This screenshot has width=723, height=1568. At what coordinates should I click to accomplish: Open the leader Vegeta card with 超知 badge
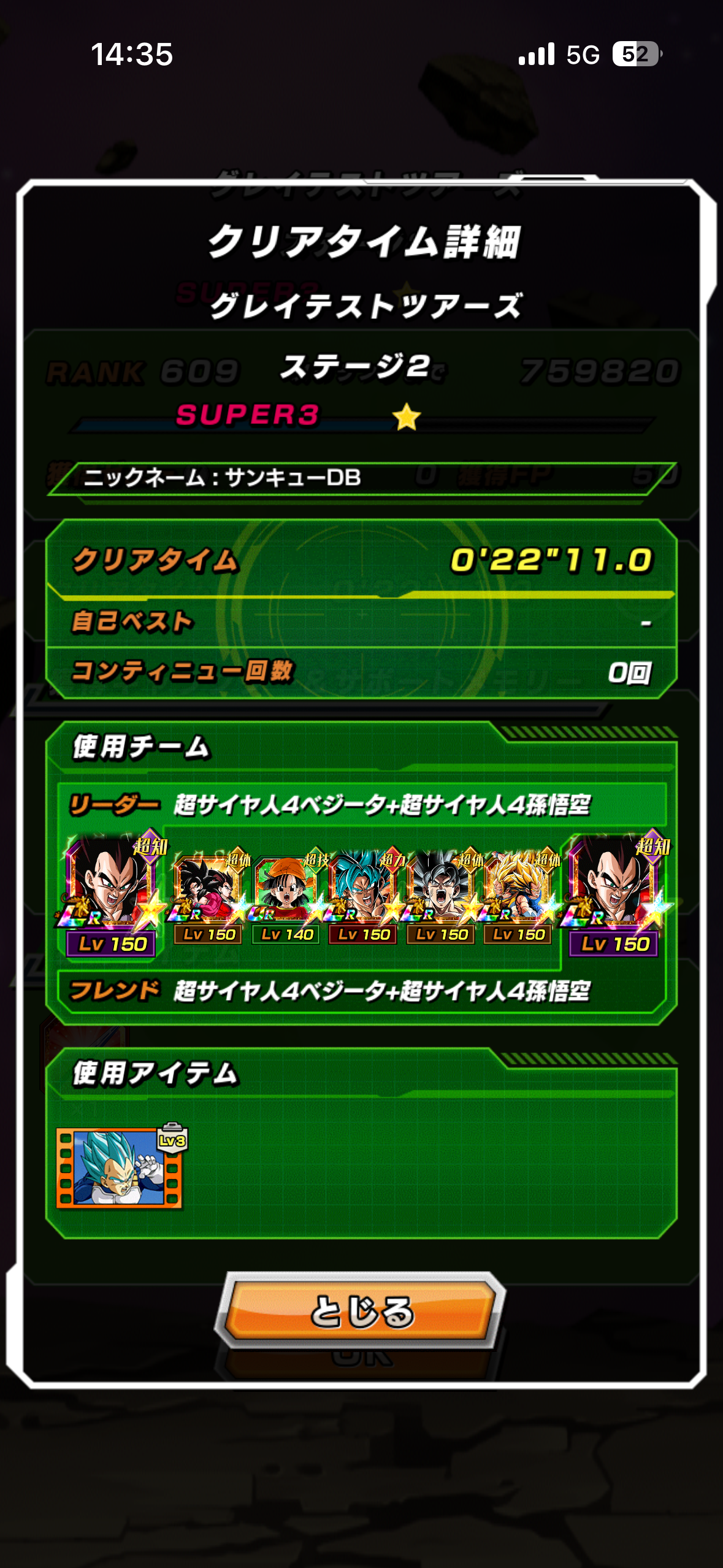pos(111,886)
